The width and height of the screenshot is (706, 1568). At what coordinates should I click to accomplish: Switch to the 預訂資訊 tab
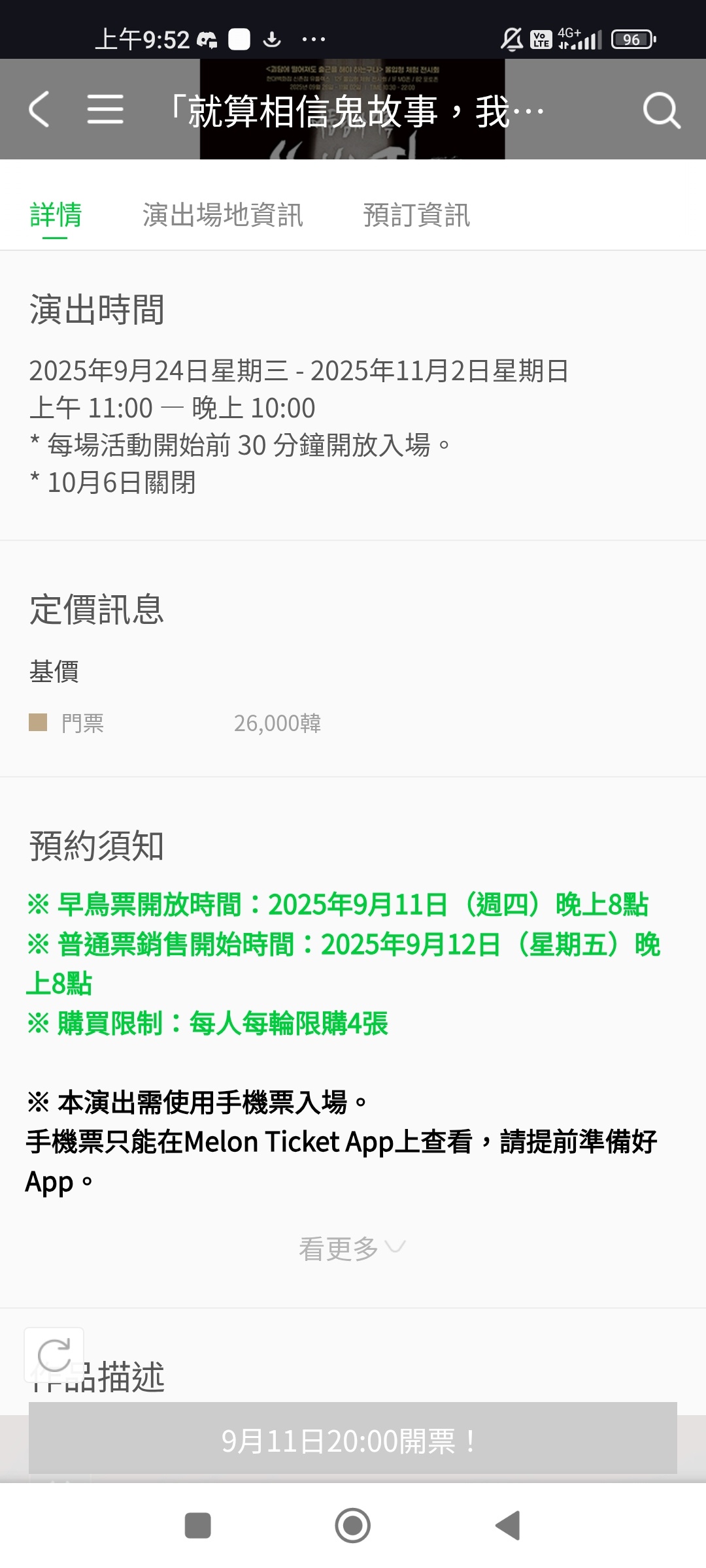tap(416, 215)
